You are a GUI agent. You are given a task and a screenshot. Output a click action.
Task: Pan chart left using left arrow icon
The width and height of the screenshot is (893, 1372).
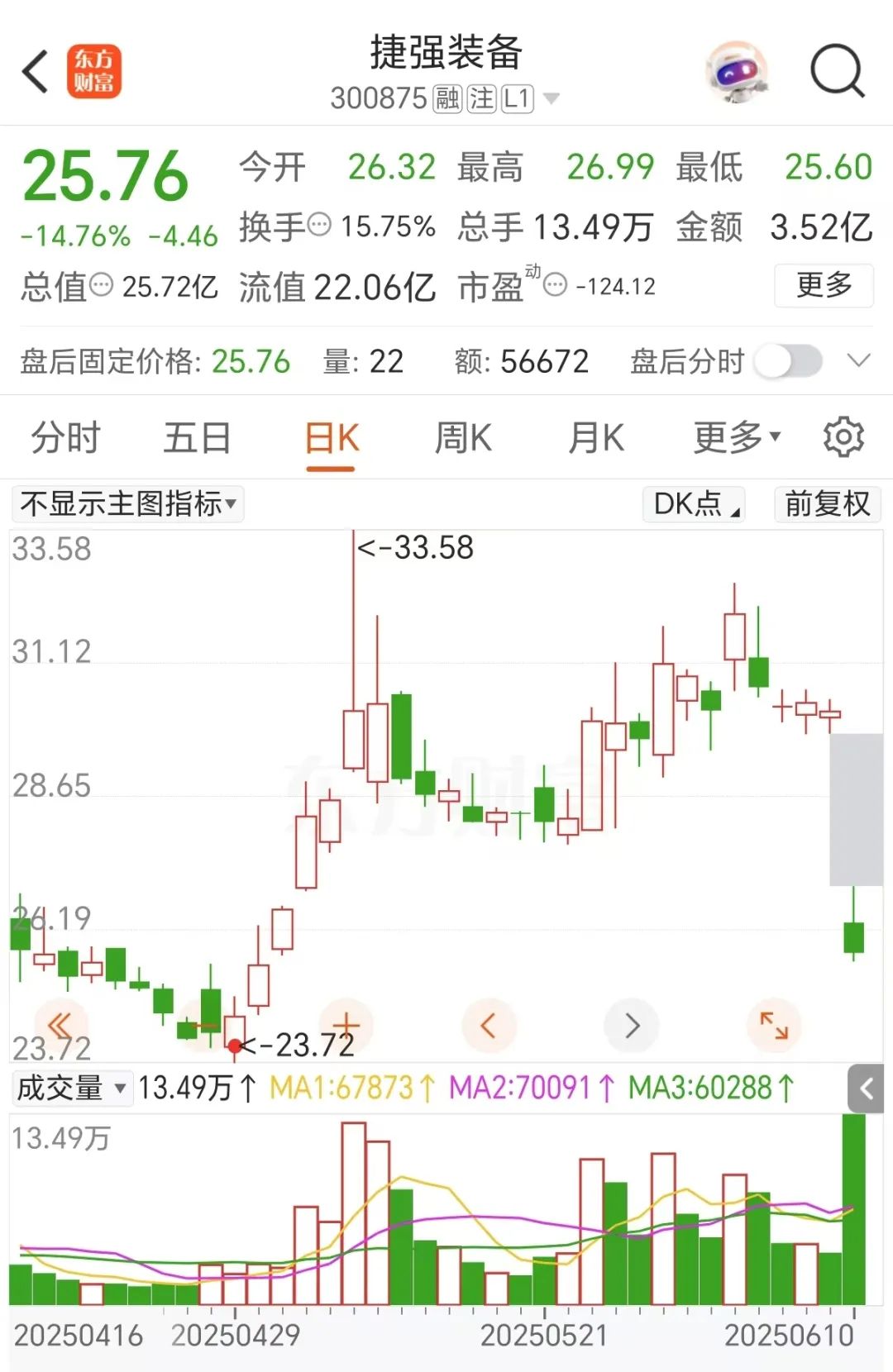[x=489, y=1025]
